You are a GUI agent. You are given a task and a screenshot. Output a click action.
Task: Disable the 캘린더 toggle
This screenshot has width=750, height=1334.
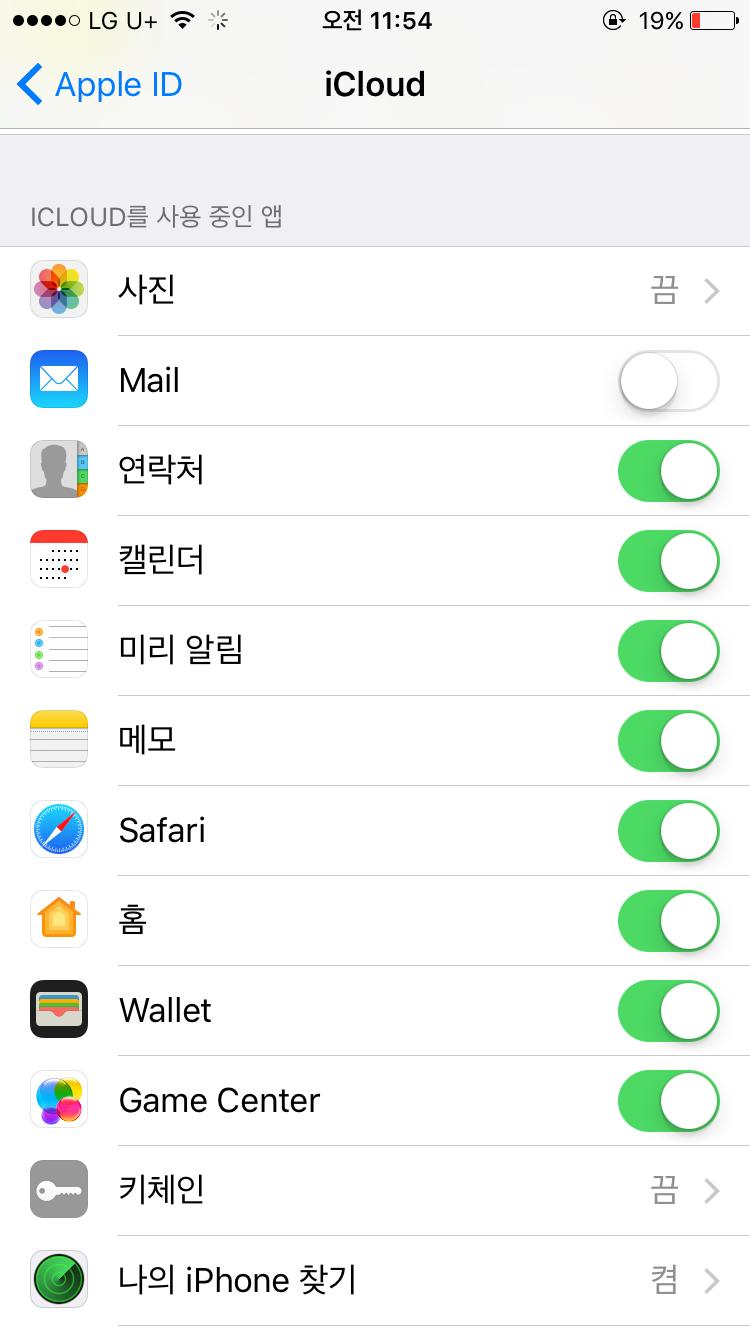[x=668, y=561]
